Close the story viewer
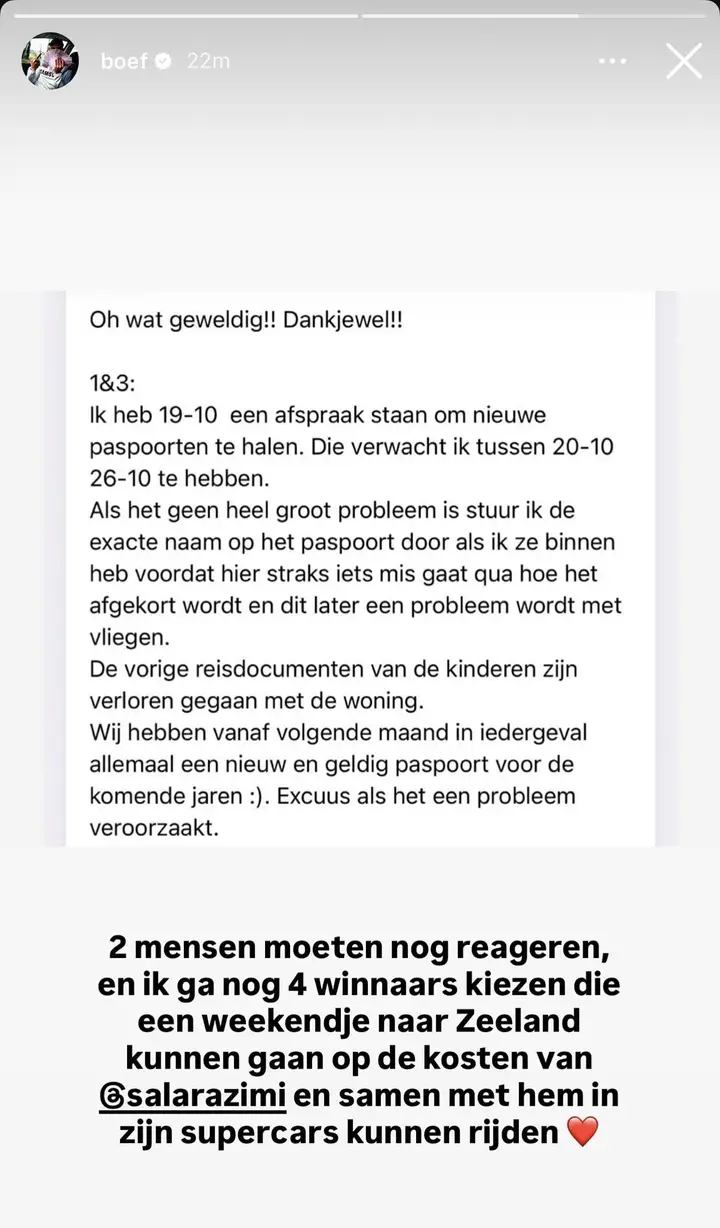 pos(684,61)
